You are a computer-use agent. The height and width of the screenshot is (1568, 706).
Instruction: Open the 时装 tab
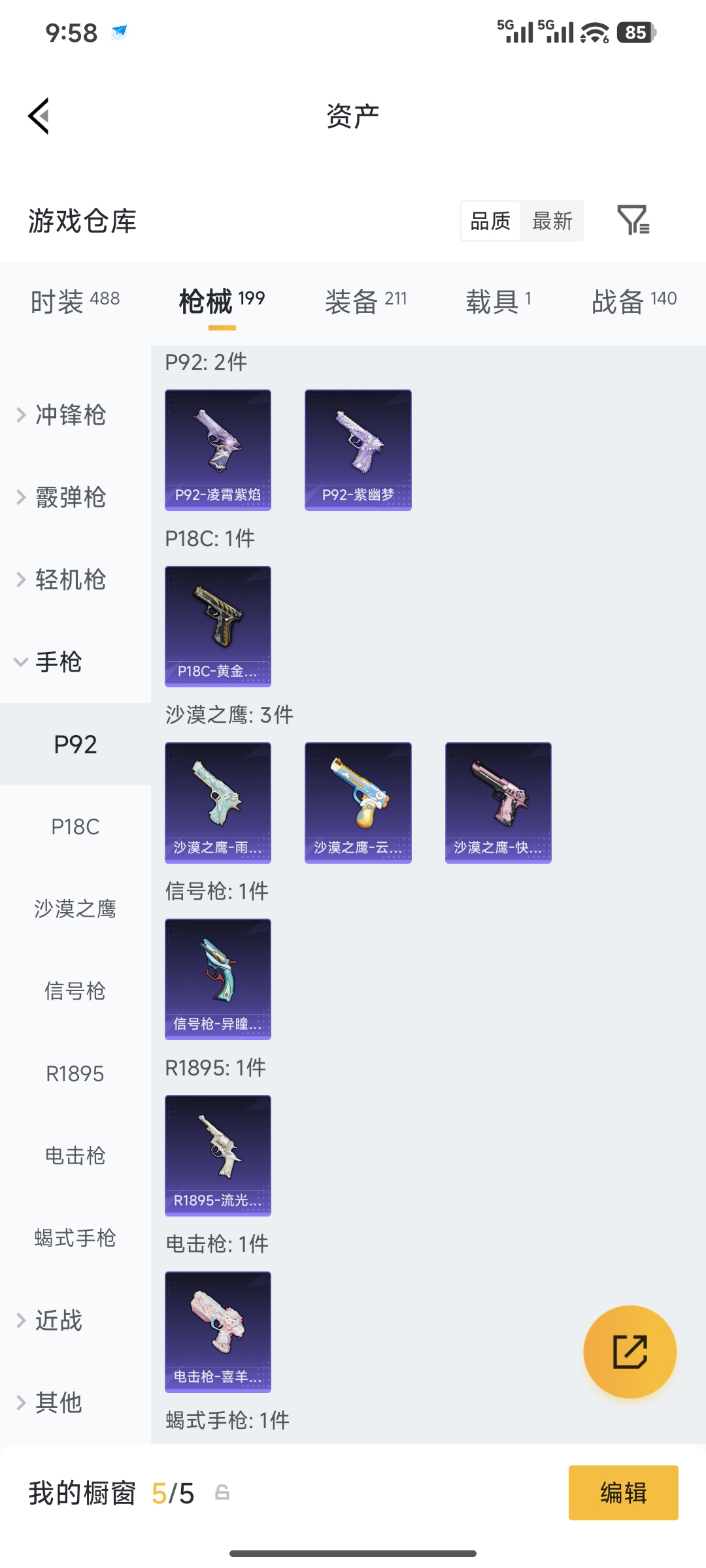(x=74, y=299)
